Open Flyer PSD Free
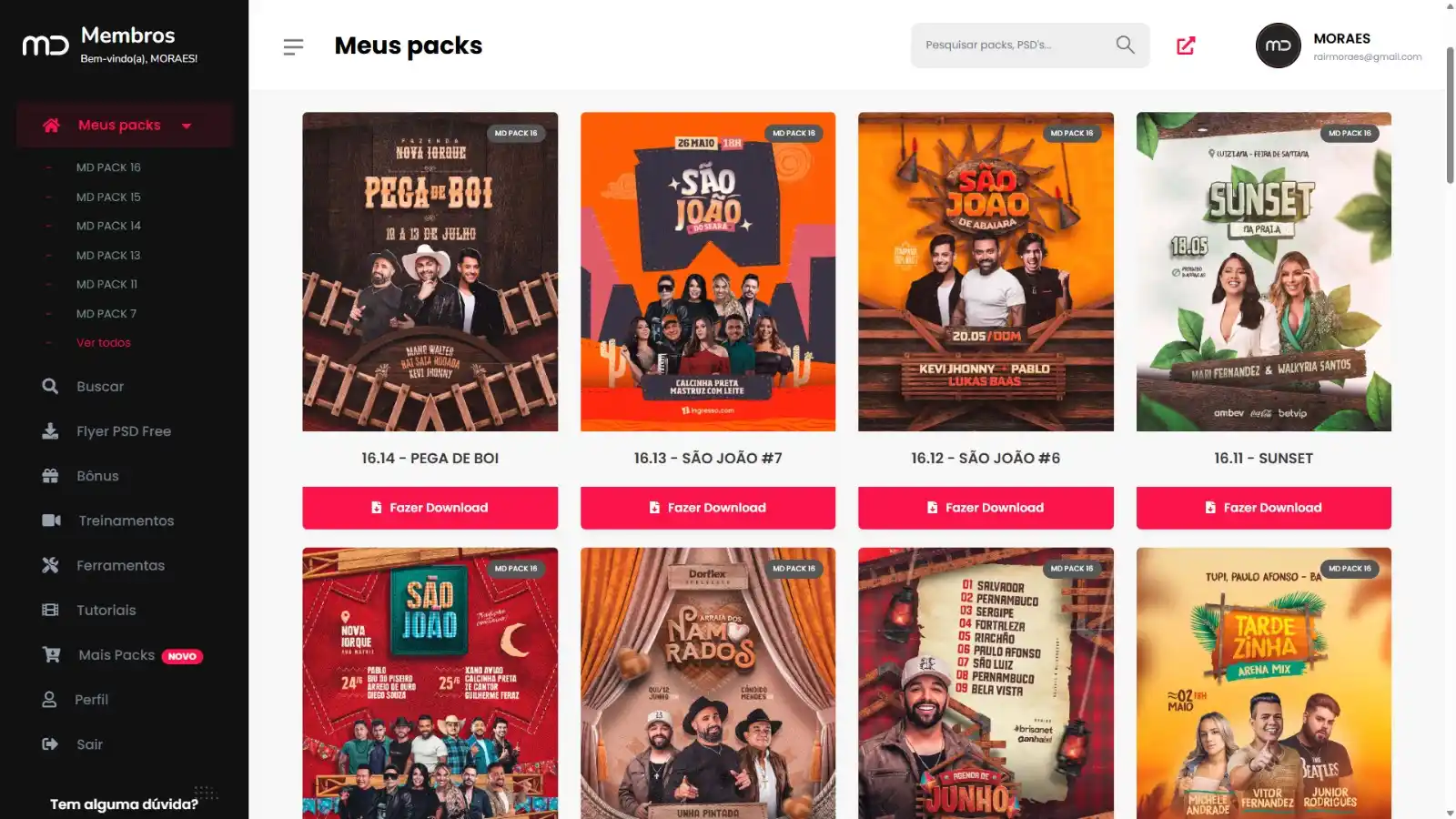 click(x=123, y=431)
